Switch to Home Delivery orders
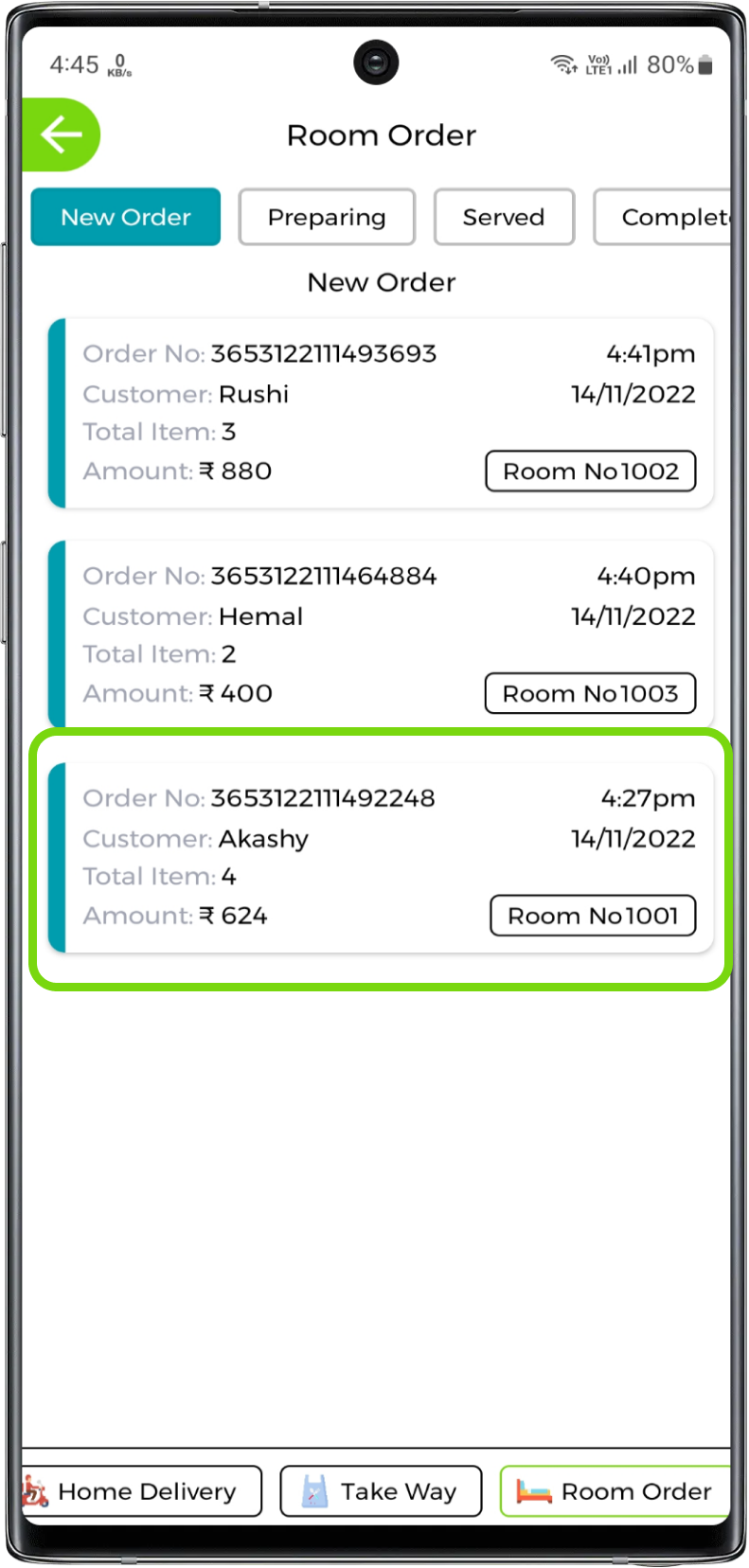 [x=144, y=1491]
